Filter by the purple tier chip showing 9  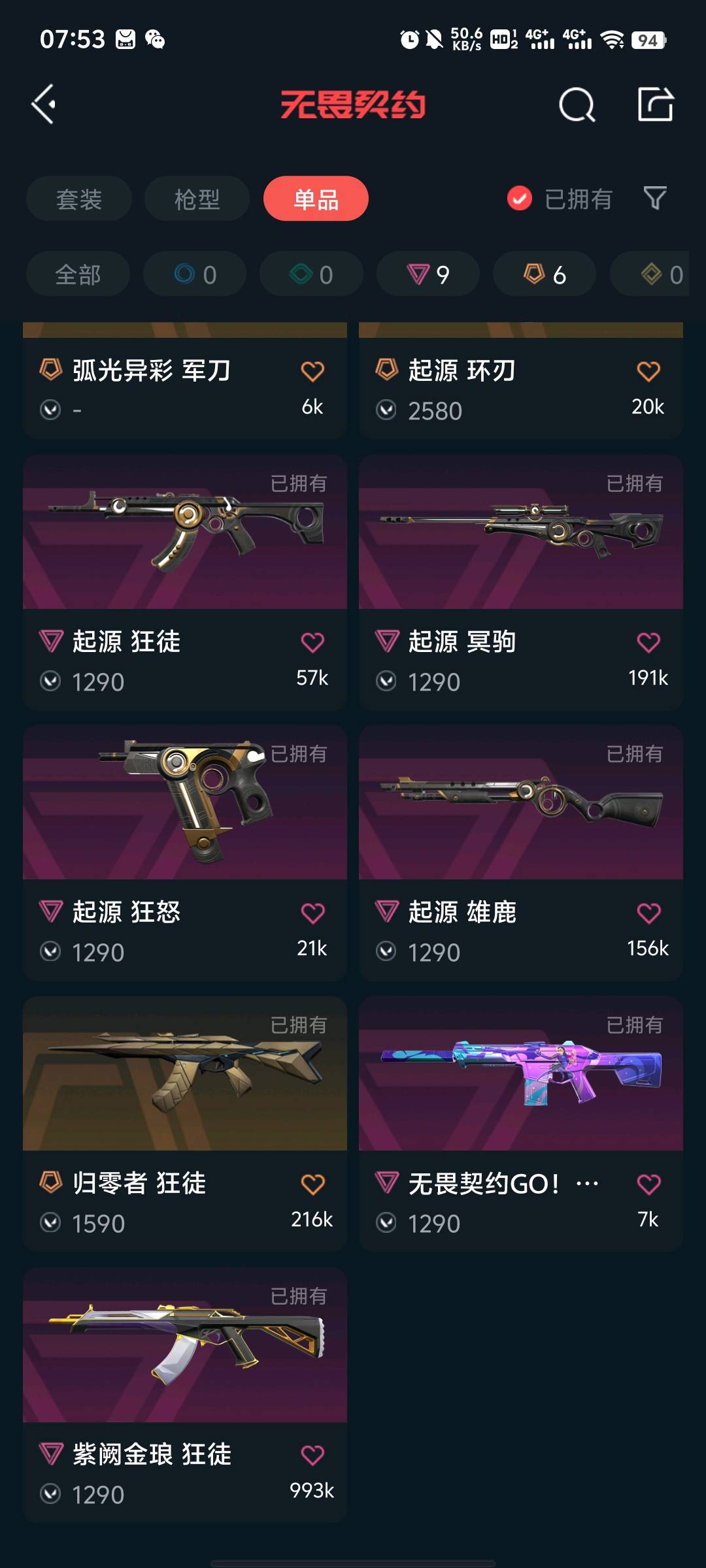428,274
